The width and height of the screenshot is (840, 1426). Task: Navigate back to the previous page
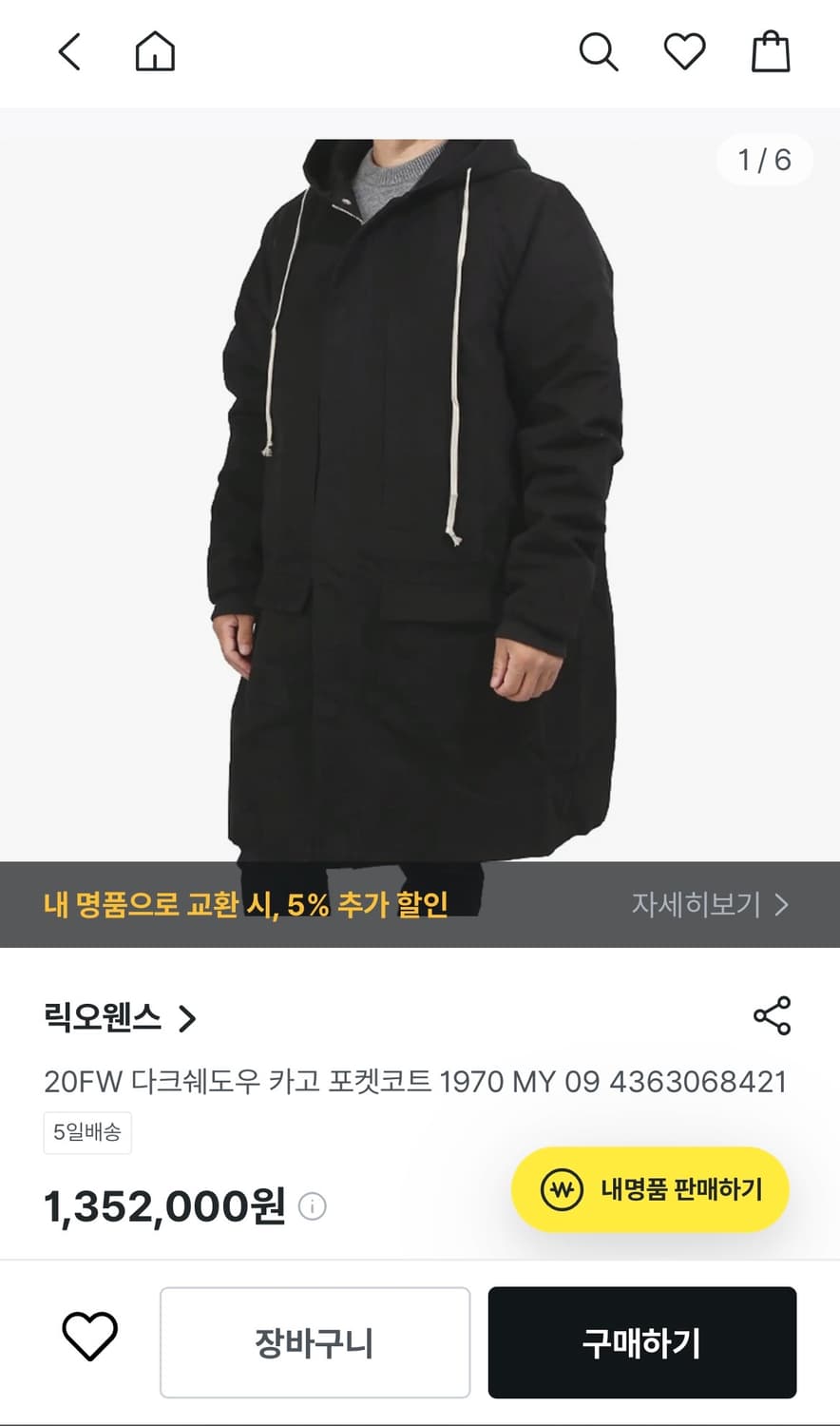tap(67, 52)
